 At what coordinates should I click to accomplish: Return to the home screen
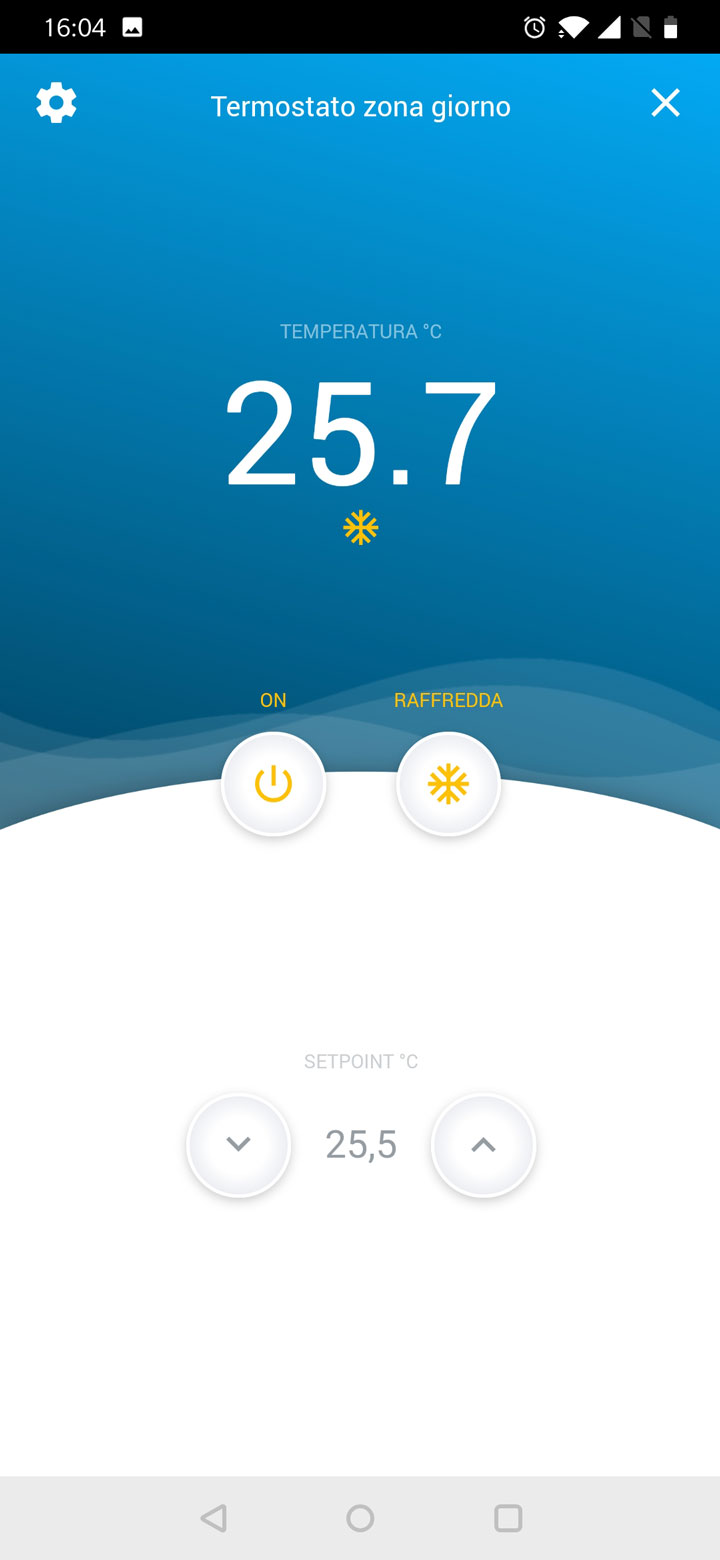360,1518
